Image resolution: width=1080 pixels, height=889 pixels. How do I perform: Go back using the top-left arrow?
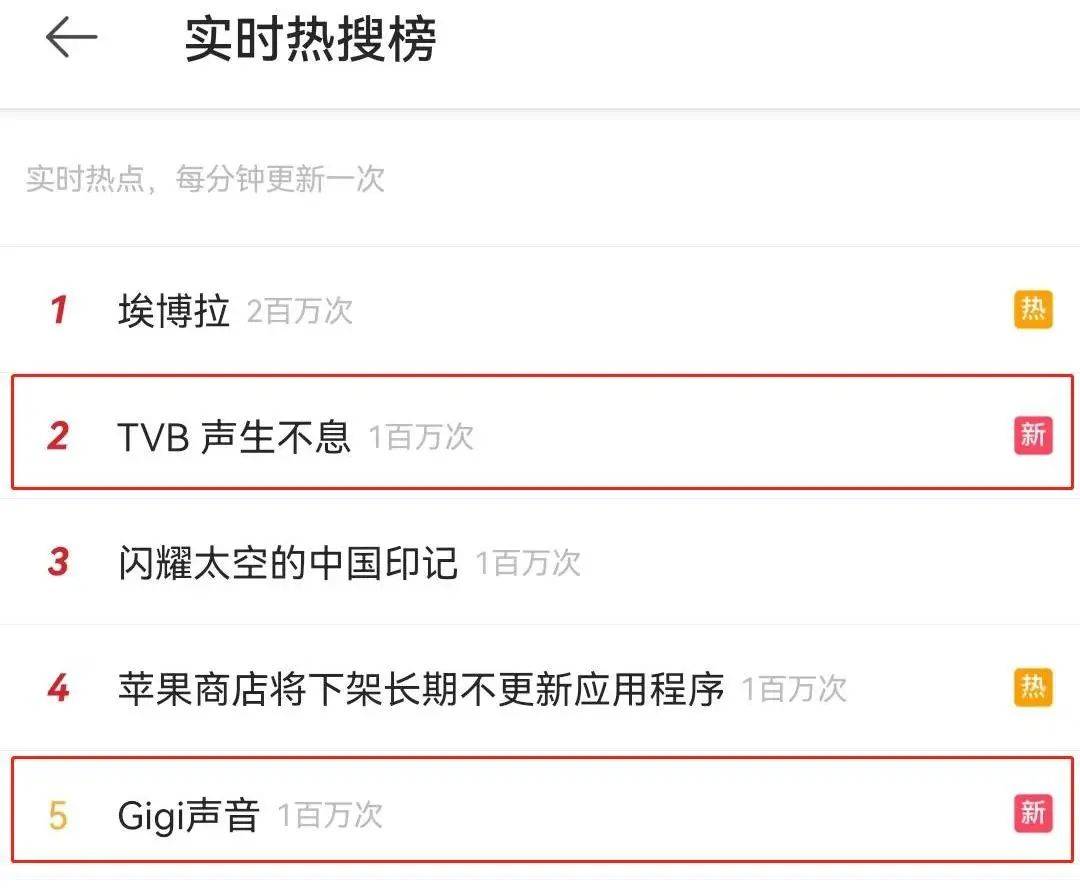71,39
